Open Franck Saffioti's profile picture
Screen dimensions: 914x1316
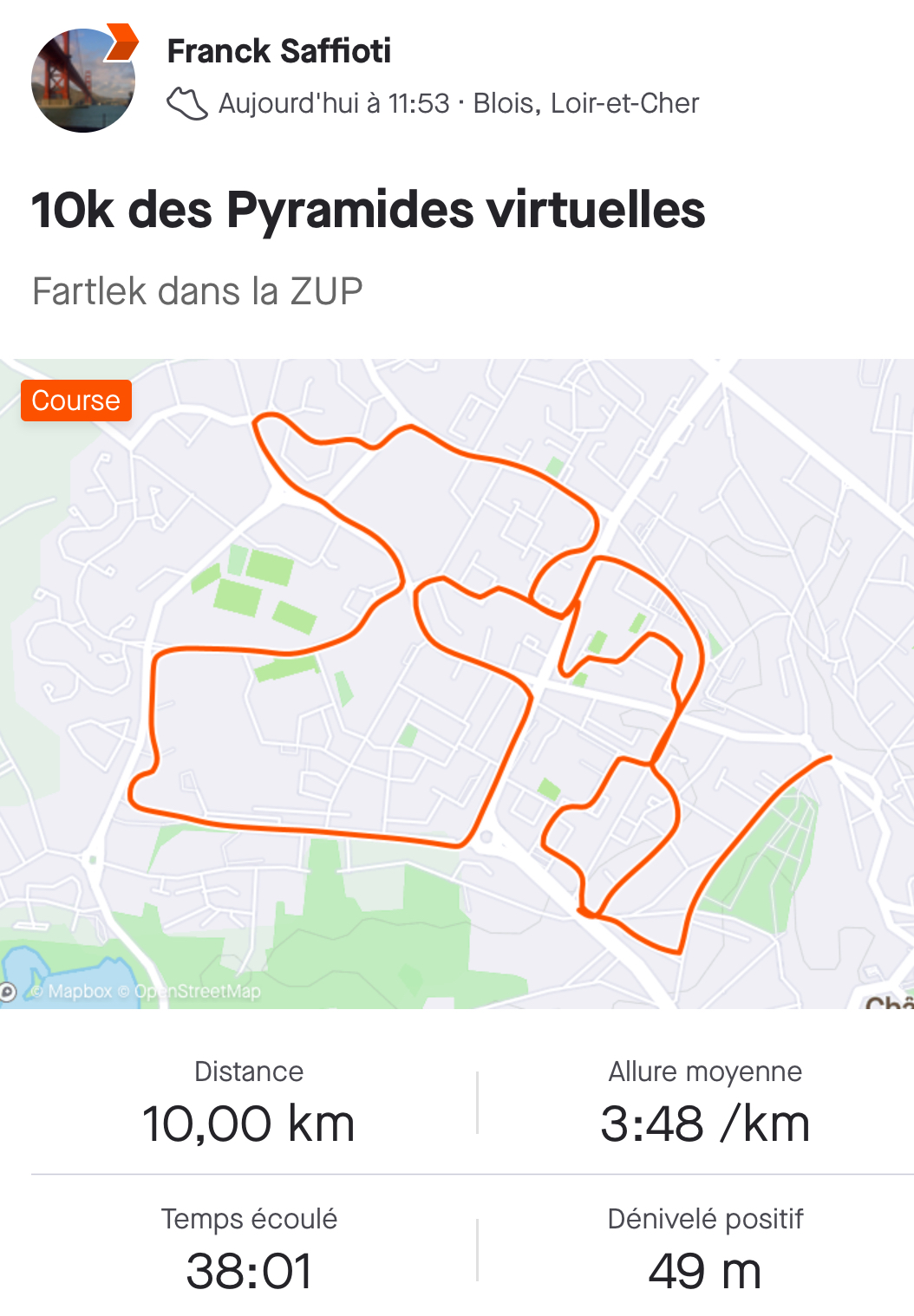click(x=82, y=81)
